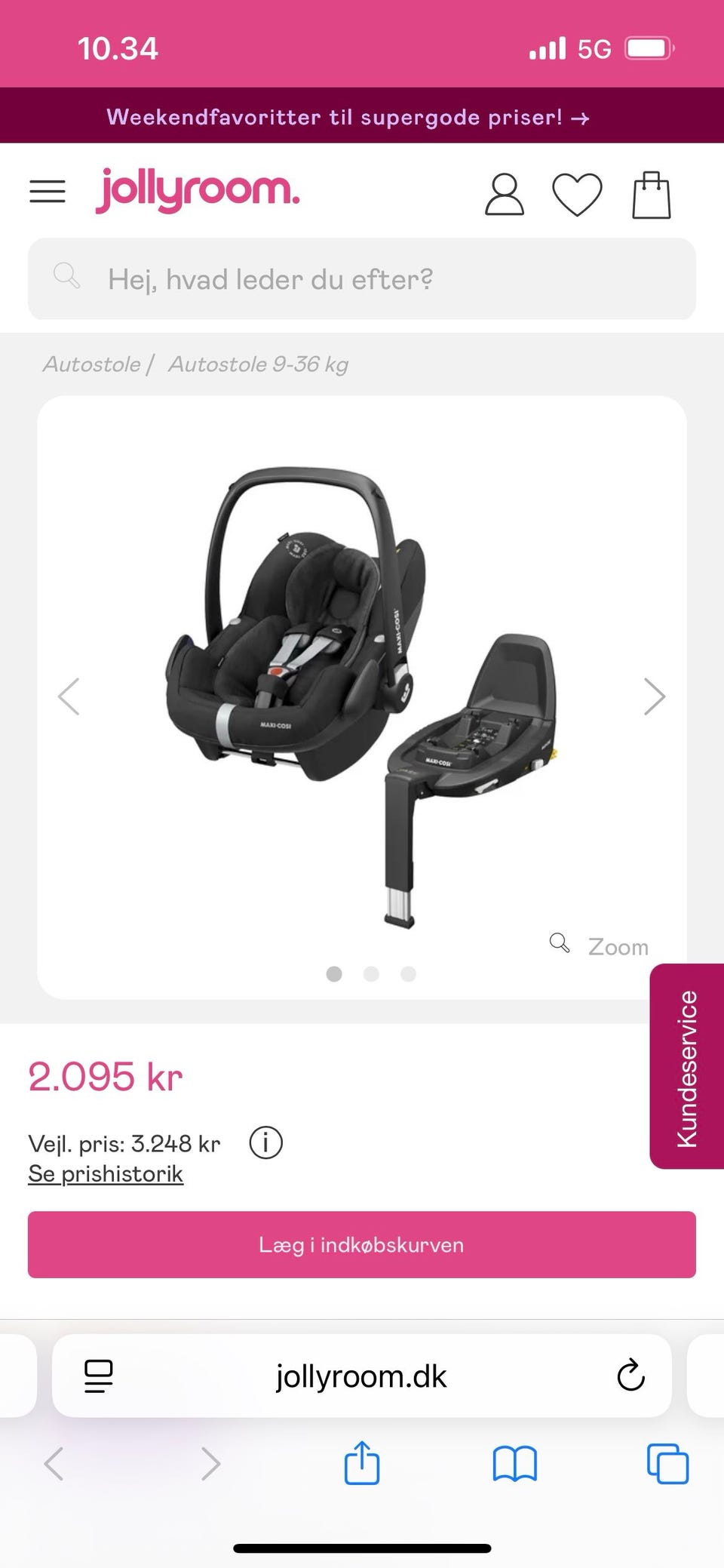Tap the product search field
Viewport: 724px width, 1568px height.
(x=362, y=279)
